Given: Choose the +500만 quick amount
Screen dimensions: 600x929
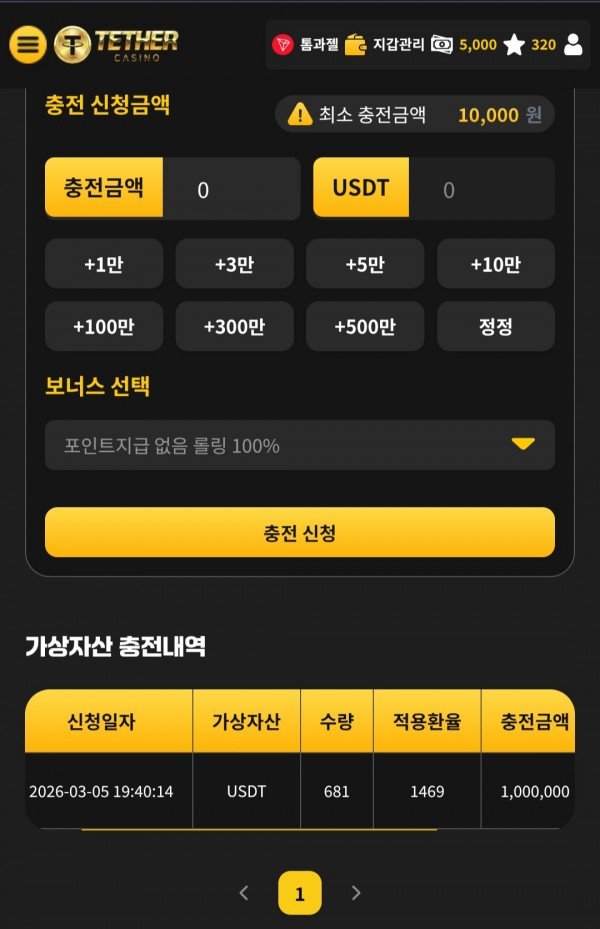Looking at the screenshot, I should point(365,326).
